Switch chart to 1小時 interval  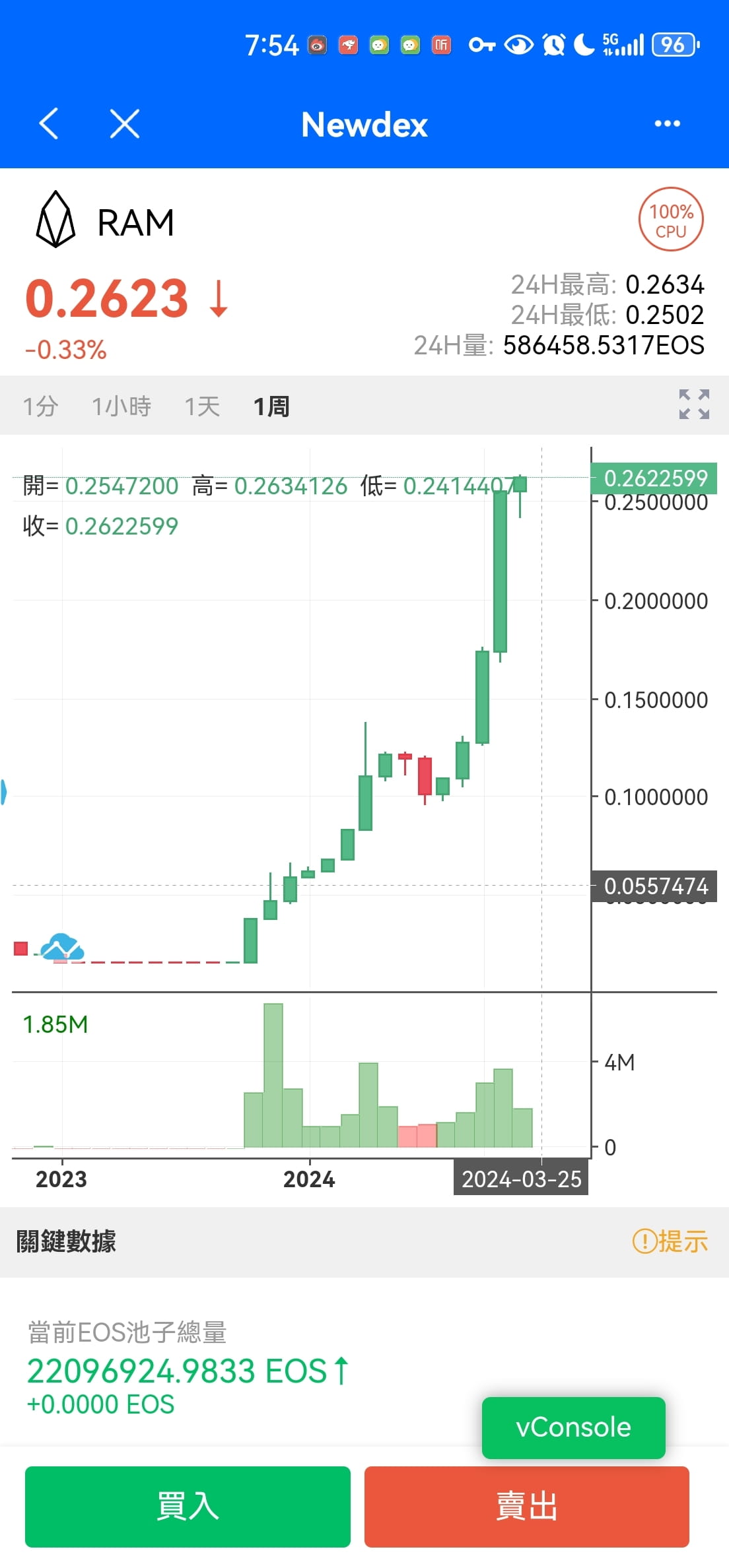(121, 407)
